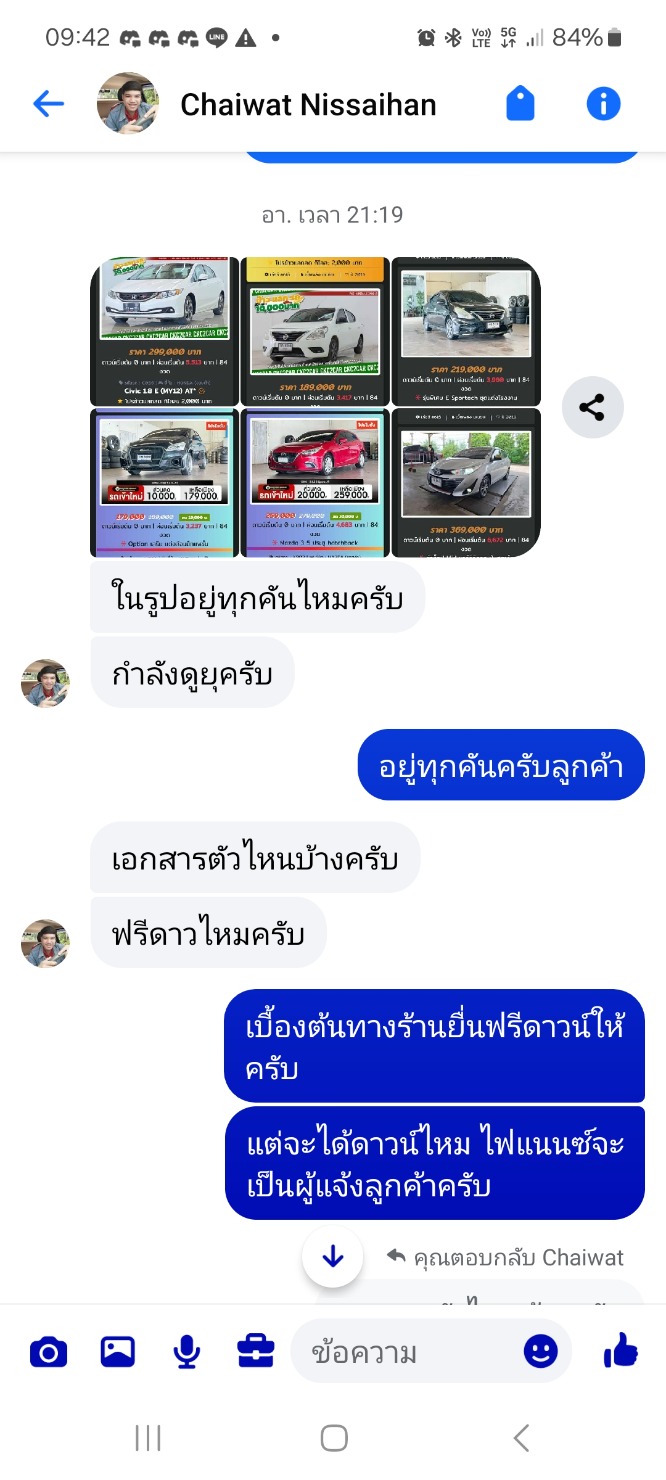Screen dimensions: 666x1480
Task: Open the emoji picker
Action: coord(540,1352)
